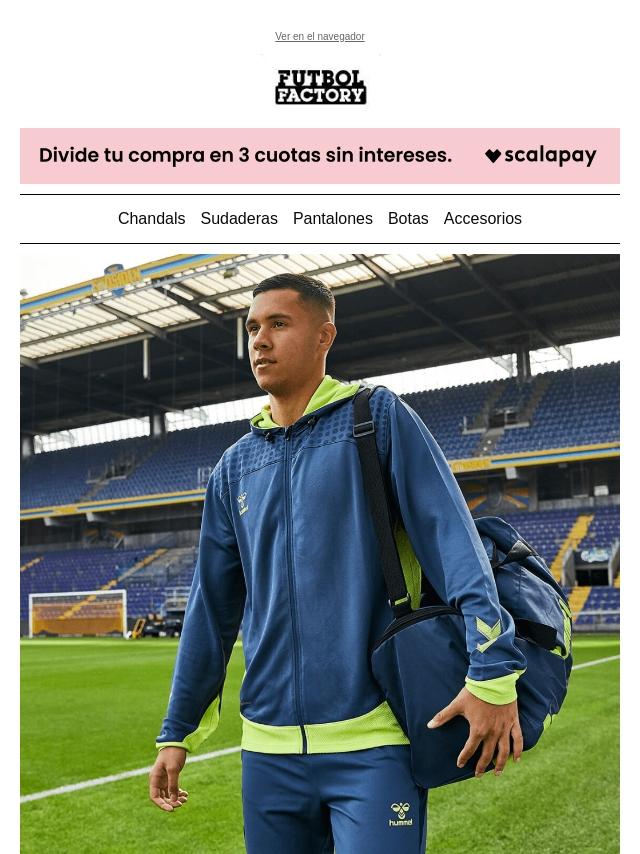View Accesorios category
This screenshot has height=854, width=640.
(x=482, y=218)
